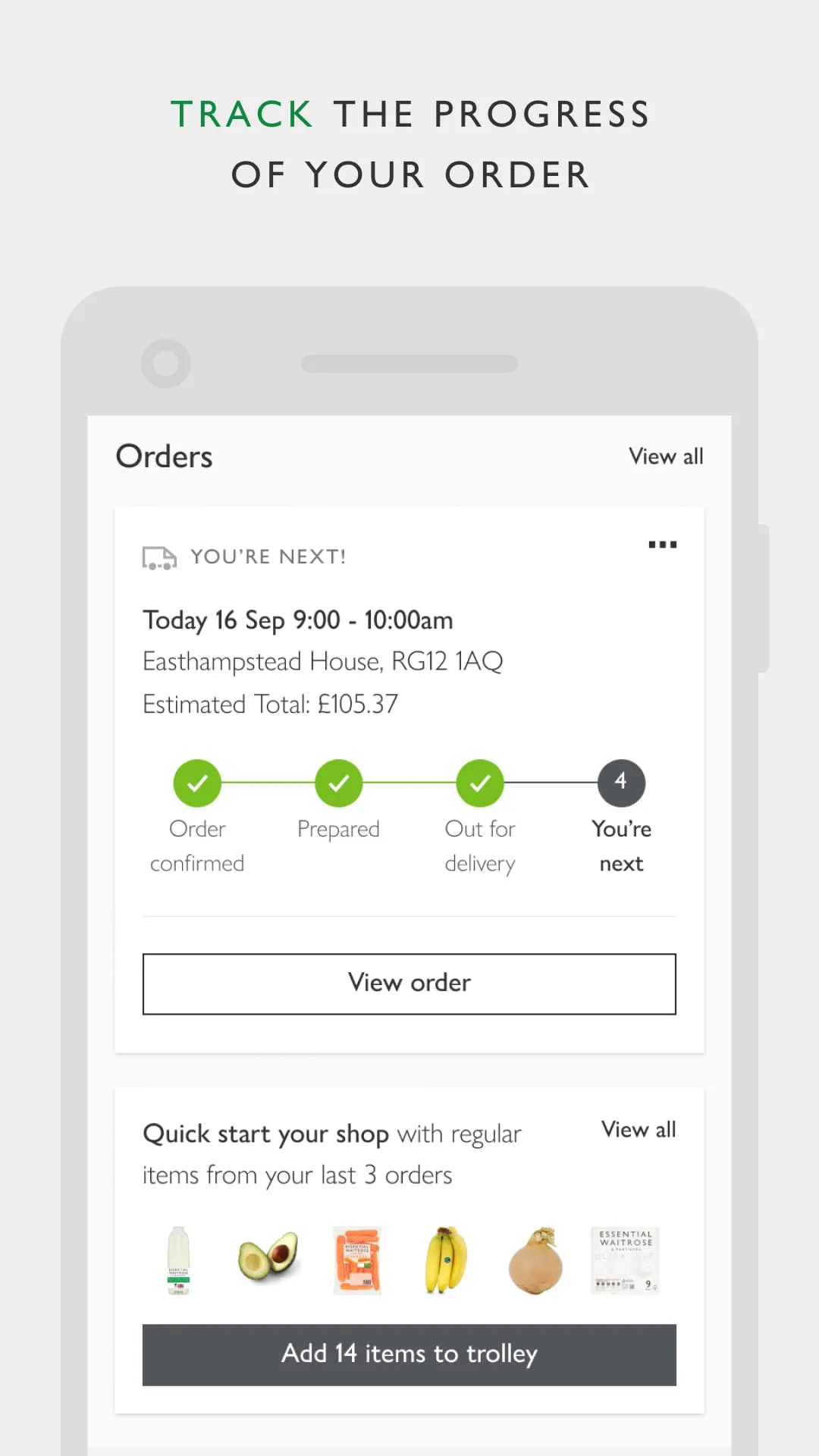Open the three-dot order options menu
The width and height of the screenshot is (819, 1456).
point(662,544)
